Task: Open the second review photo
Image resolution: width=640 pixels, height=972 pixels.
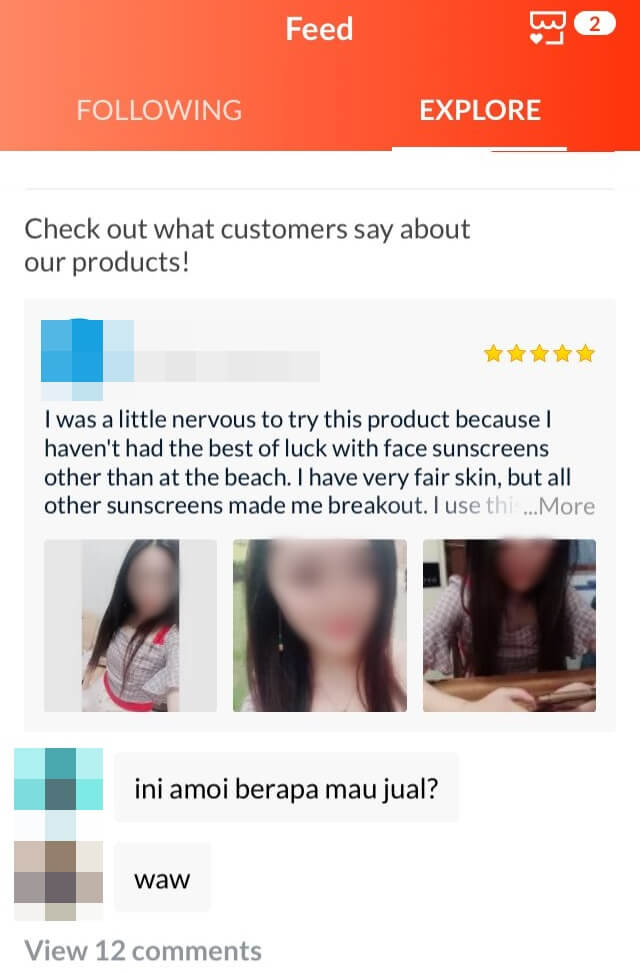Action: pos(320,625)
